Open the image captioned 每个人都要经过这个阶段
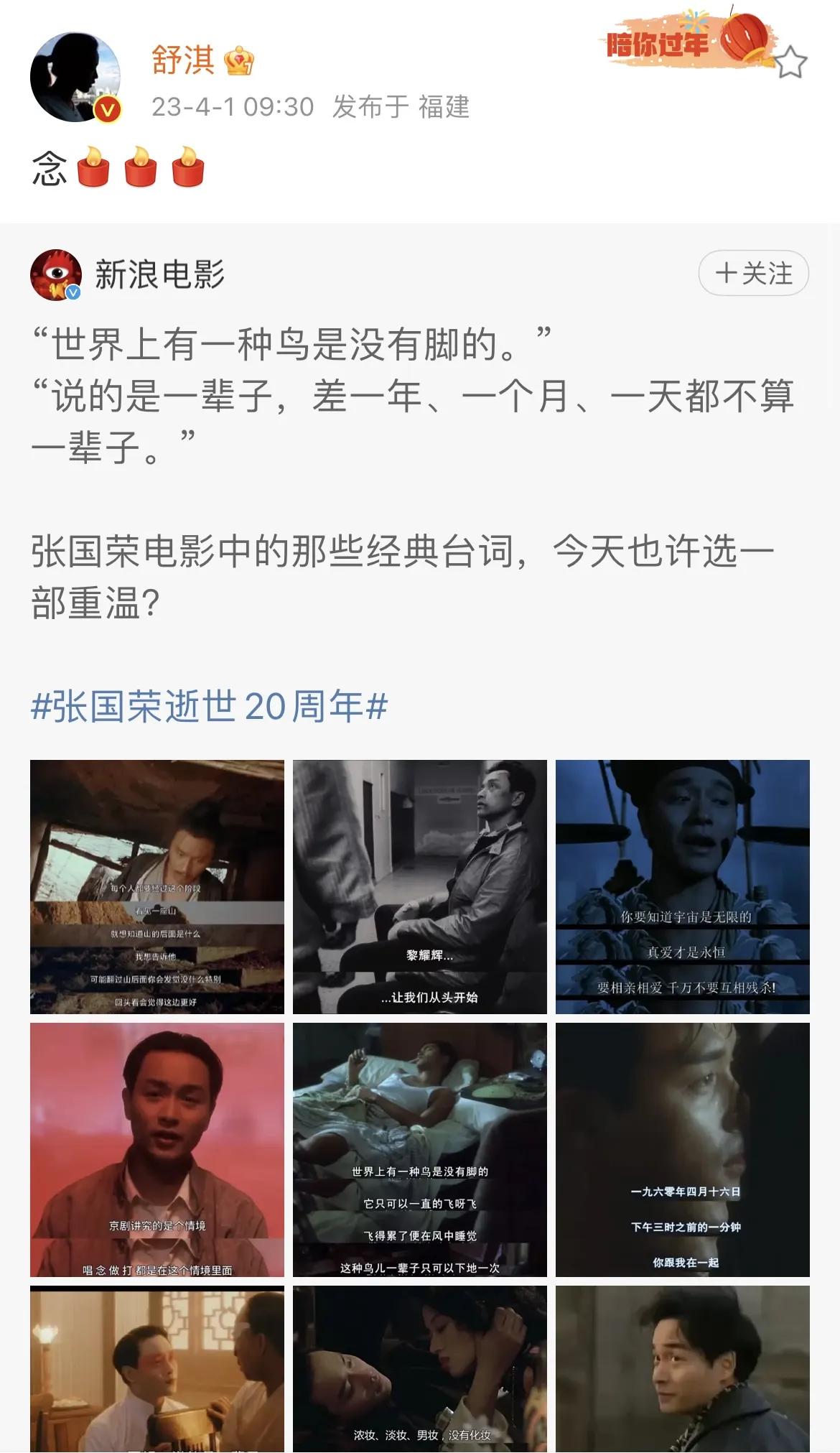Image resolution: width=840 pixels, height=1453 pixels. [x=157, y=886]
